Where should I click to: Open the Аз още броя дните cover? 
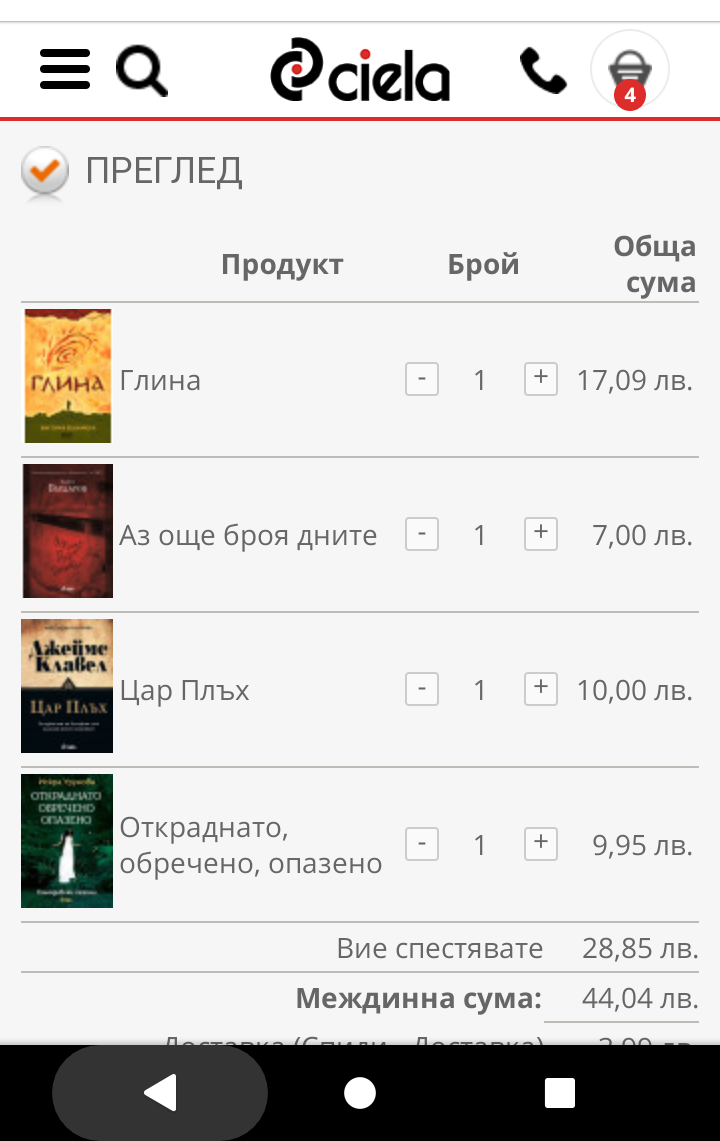point(67,531)
